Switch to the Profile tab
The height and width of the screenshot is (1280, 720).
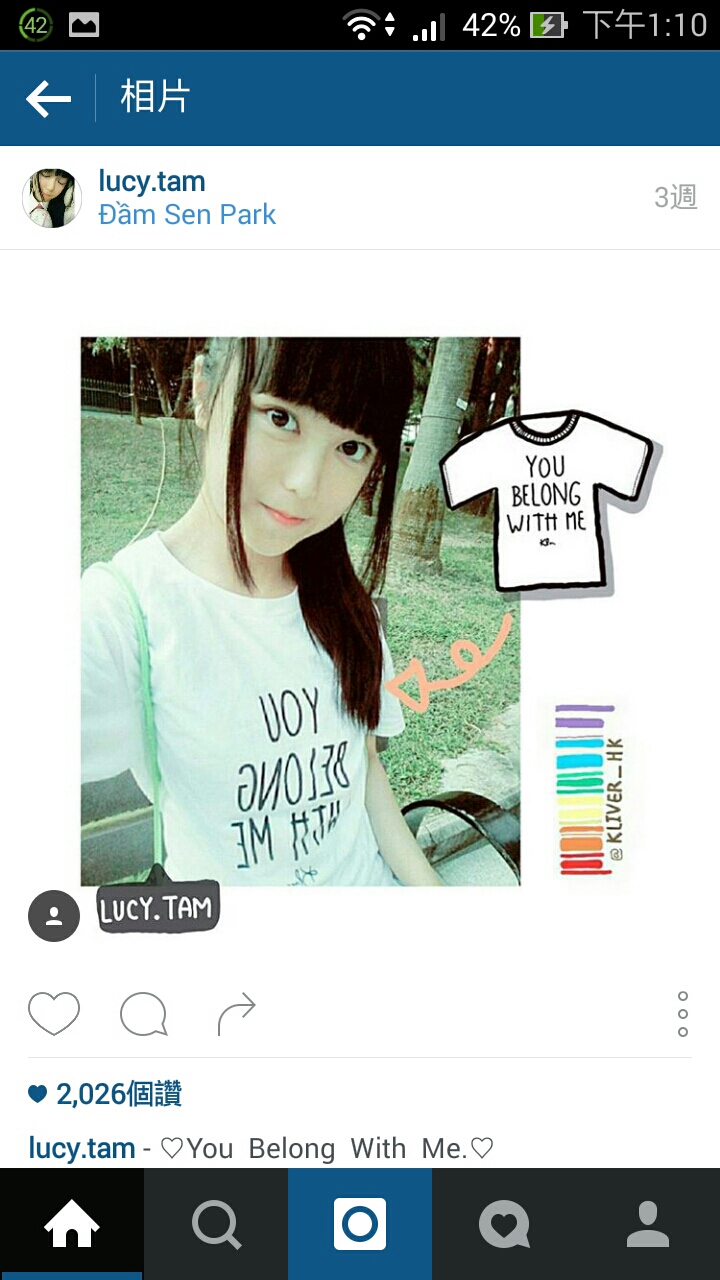(648, 1224)
